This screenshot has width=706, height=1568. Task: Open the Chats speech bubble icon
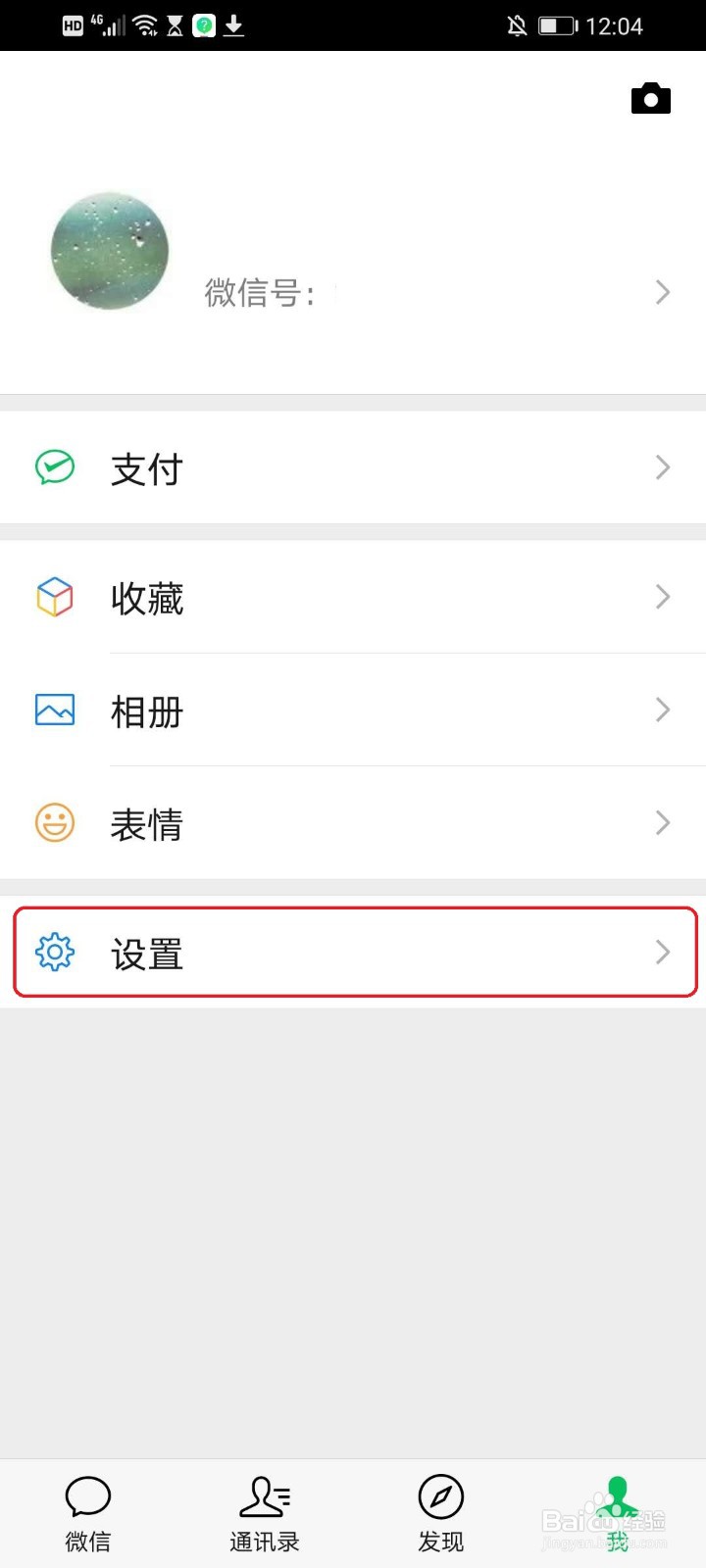click(87, 1497)
